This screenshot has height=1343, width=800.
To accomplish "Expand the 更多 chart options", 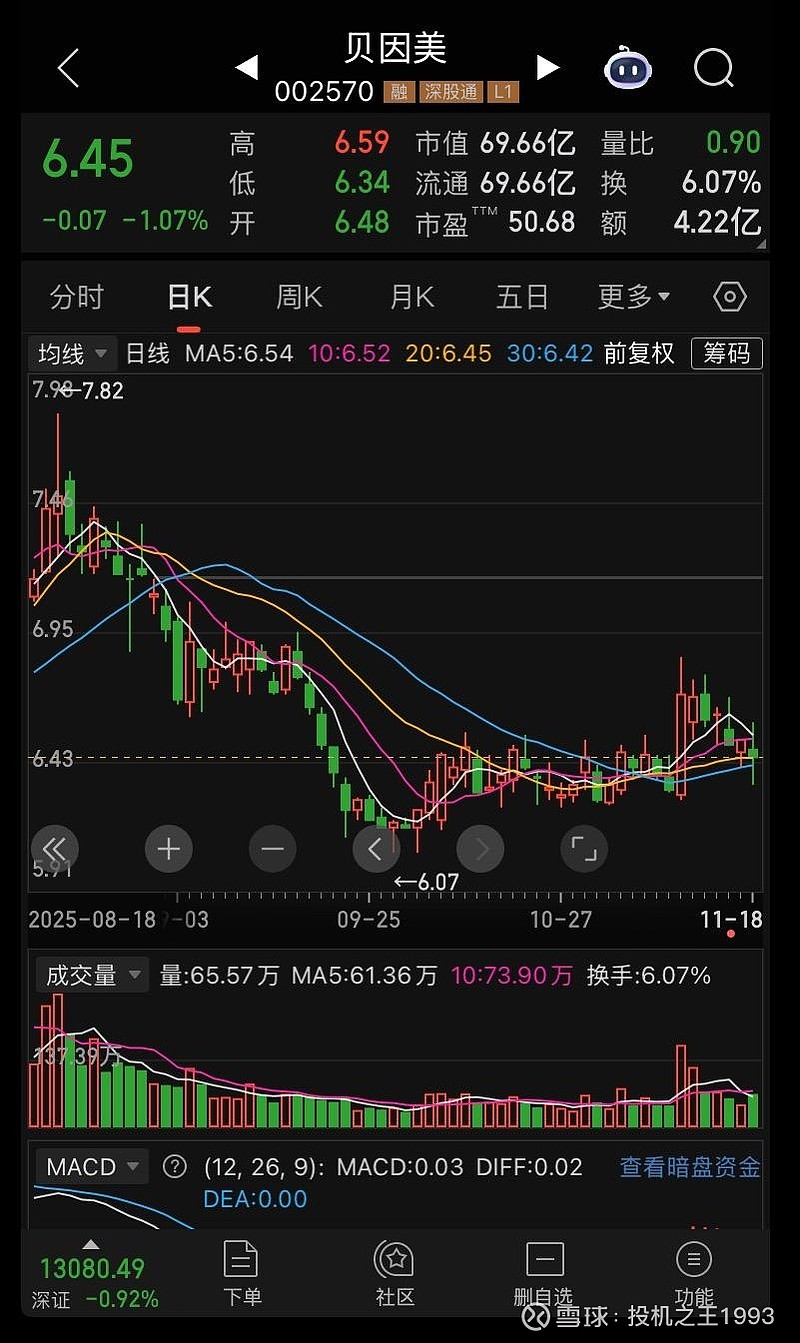I will pos(634,297).
